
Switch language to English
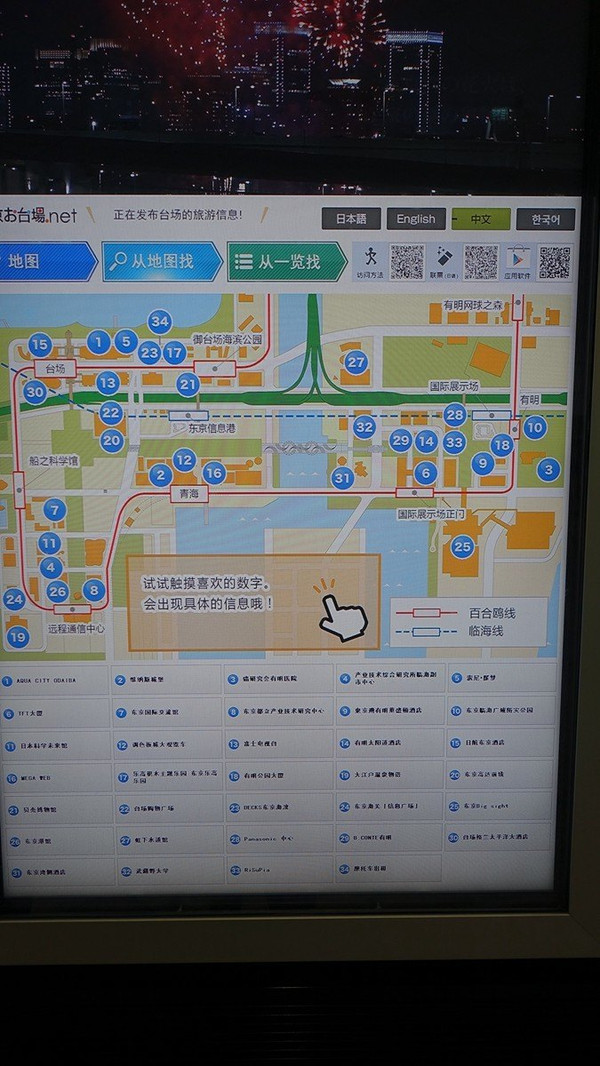click(x=416, y=219)
